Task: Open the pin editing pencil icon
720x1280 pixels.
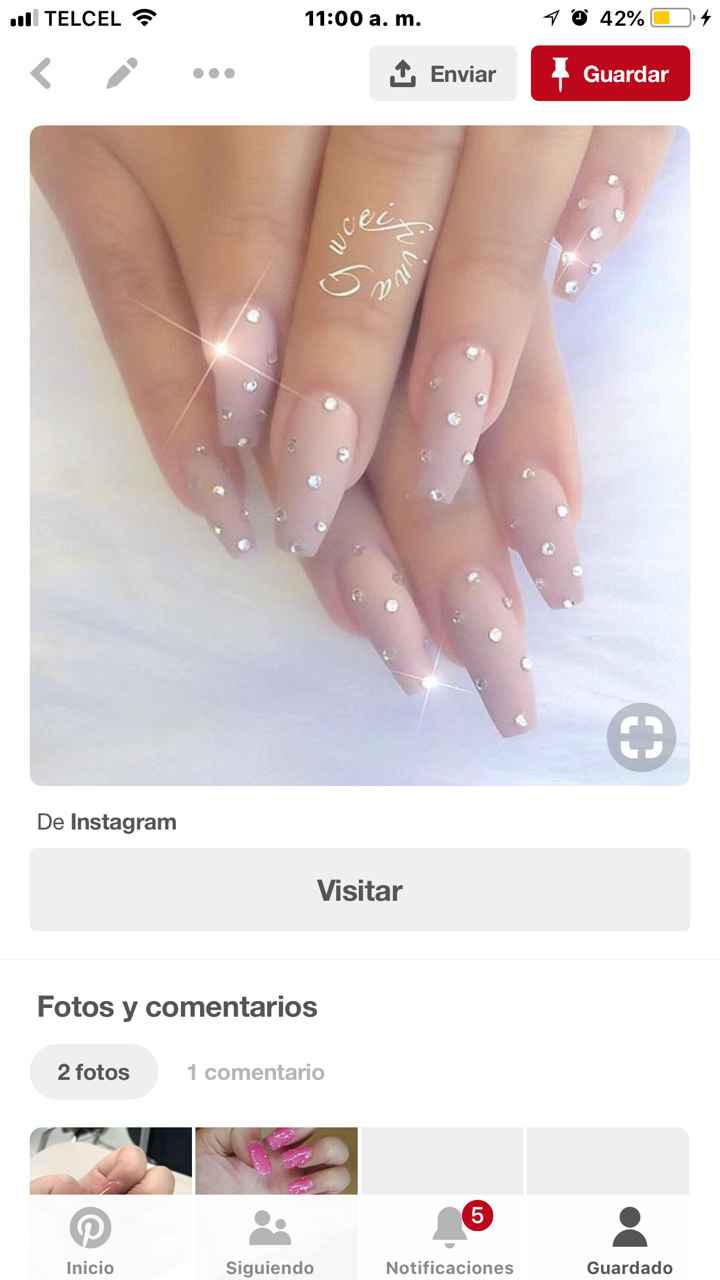Action: pyautogui.click(x=122, y=72)
